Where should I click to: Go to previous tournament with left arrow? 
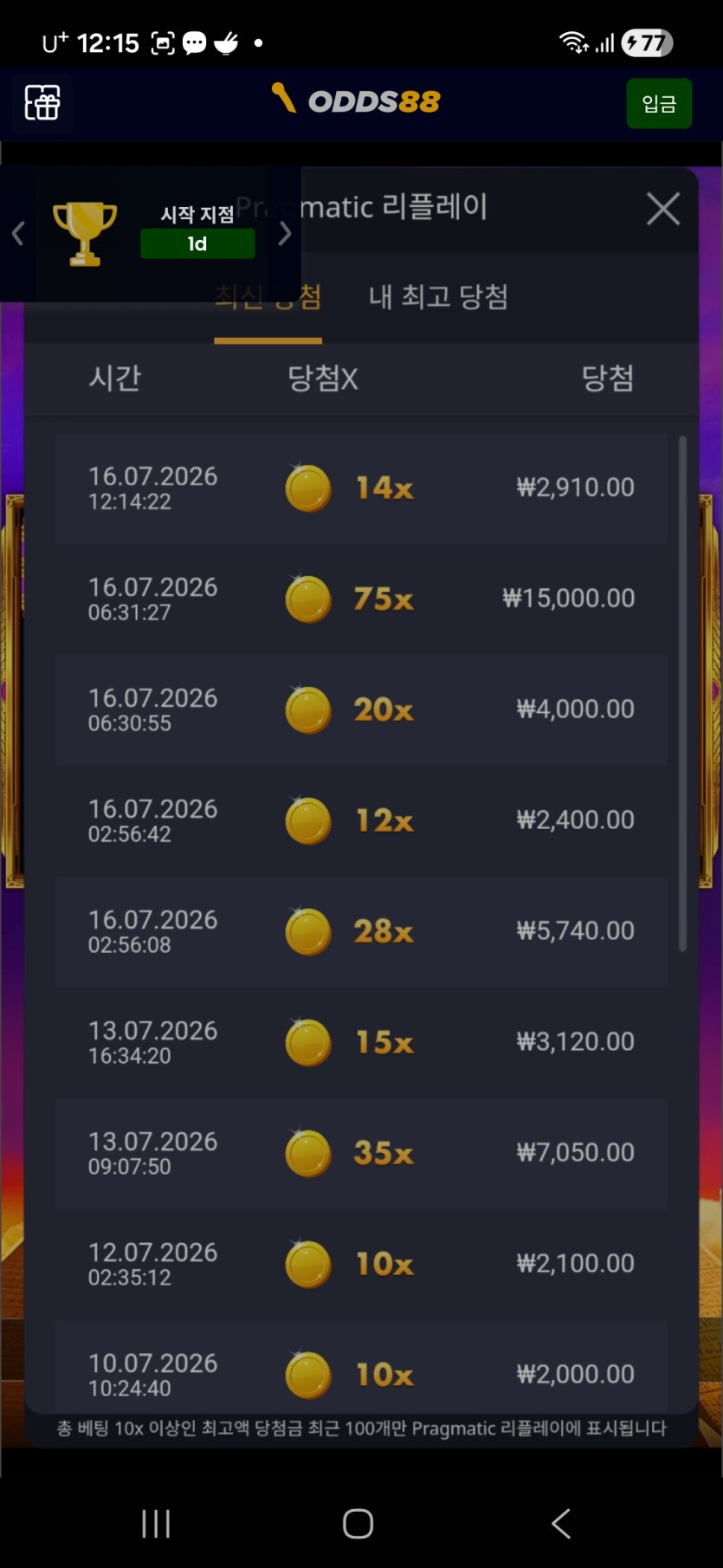click(x=18, y=233)
